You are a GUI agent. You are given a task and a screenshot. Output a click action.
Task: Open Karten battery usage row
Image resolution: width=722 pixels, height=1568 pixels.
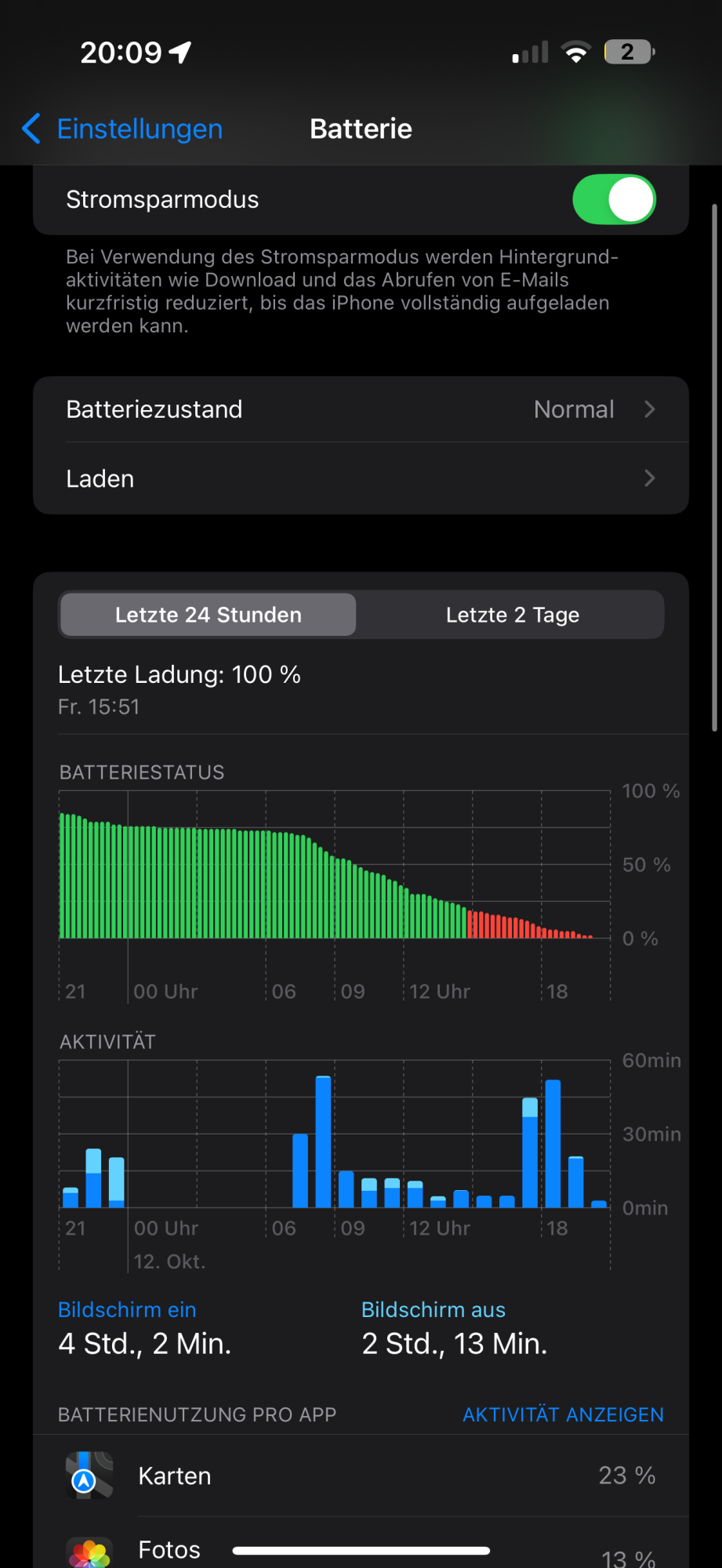coord(361,1475)
